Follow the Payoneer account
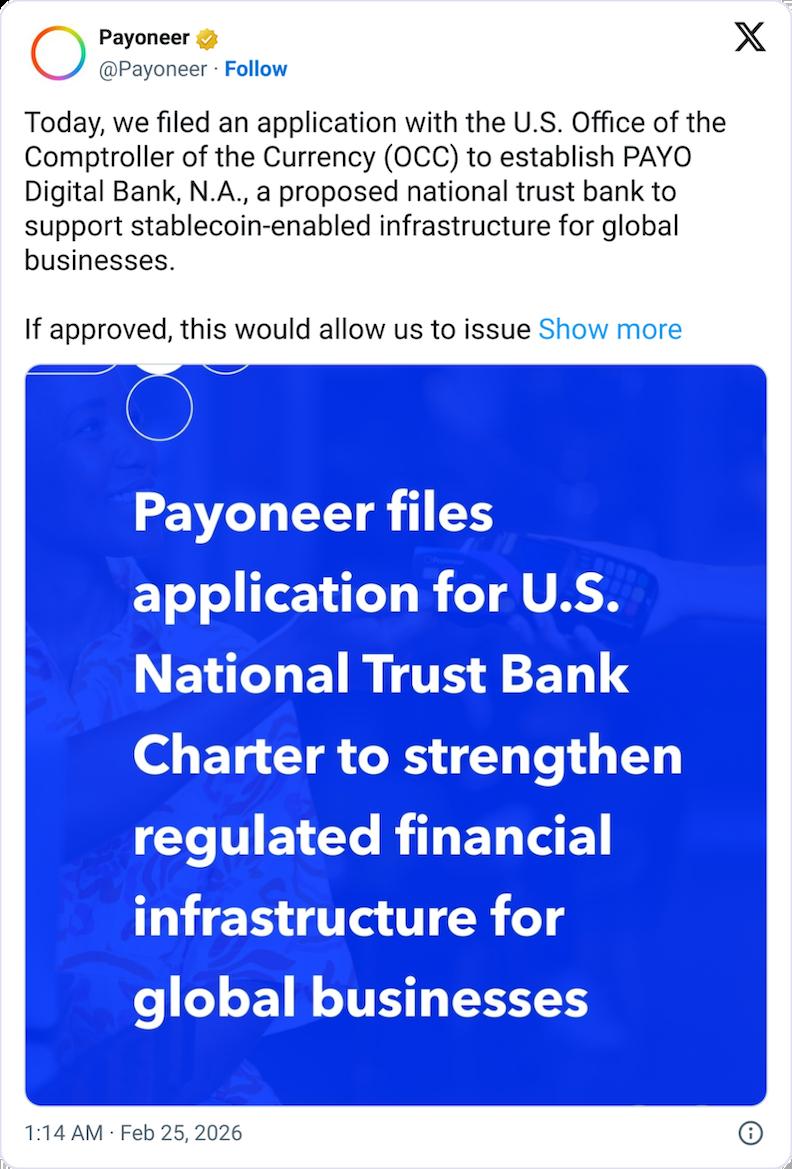 tap(256, 70)
